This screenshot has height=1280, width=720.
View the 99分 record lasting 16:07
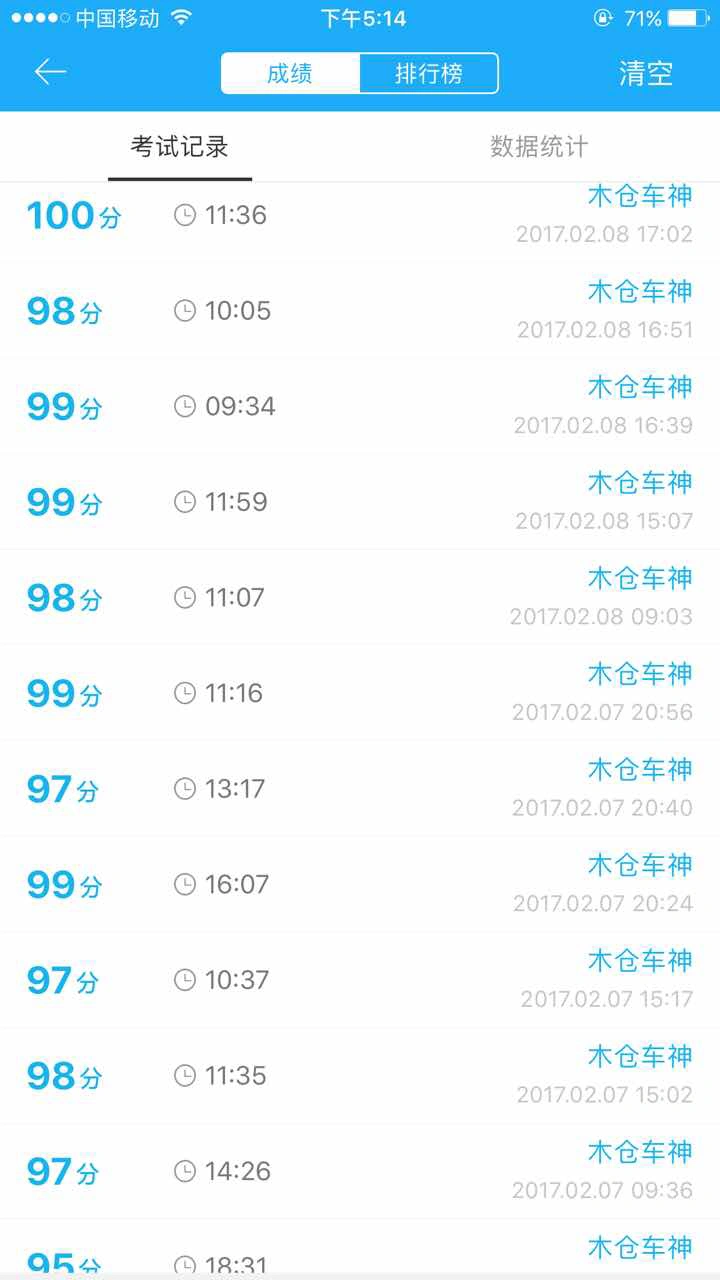pyautogui.click(x=360, y=884)
